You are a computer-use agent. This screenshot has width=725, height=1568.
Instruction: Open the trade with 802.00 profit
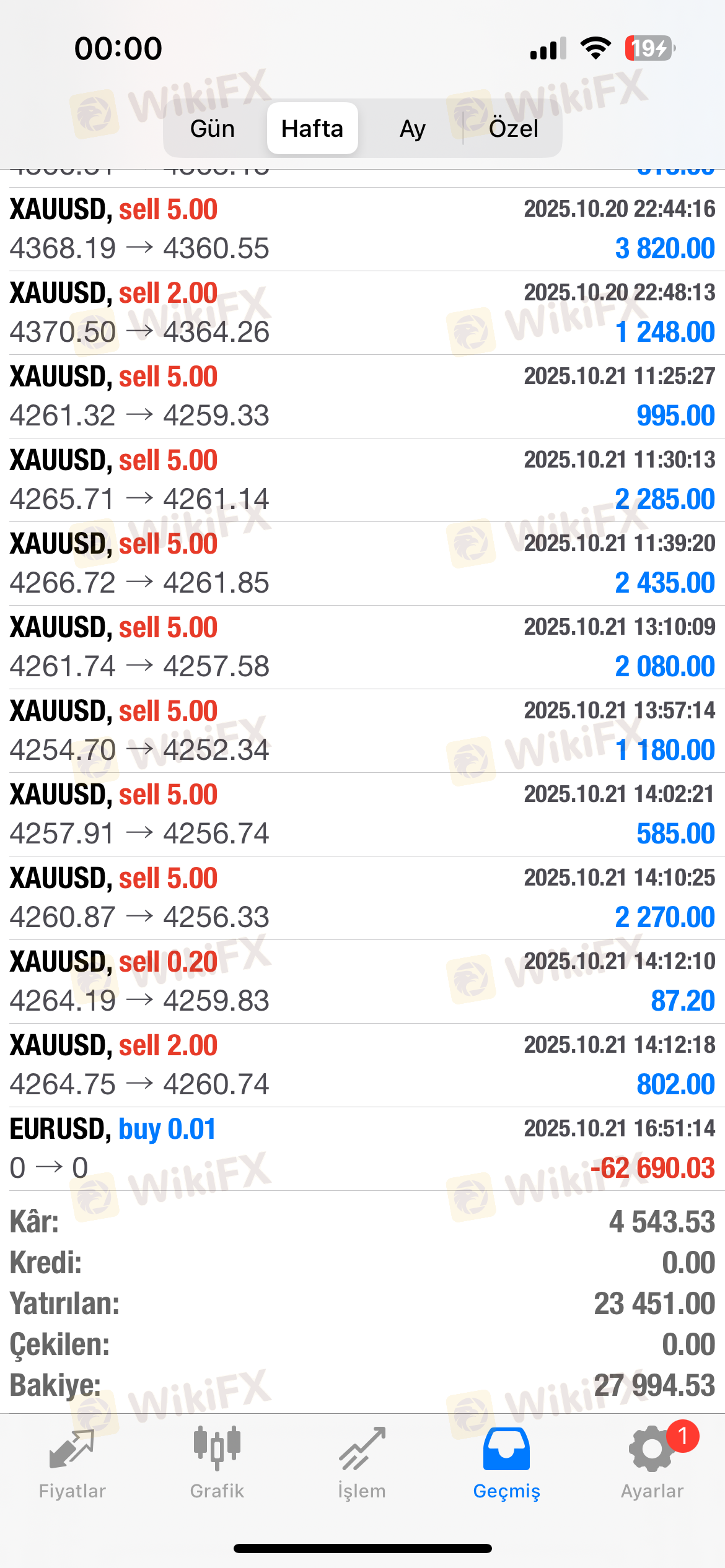pyautogui.click(x=362, y=1065)
